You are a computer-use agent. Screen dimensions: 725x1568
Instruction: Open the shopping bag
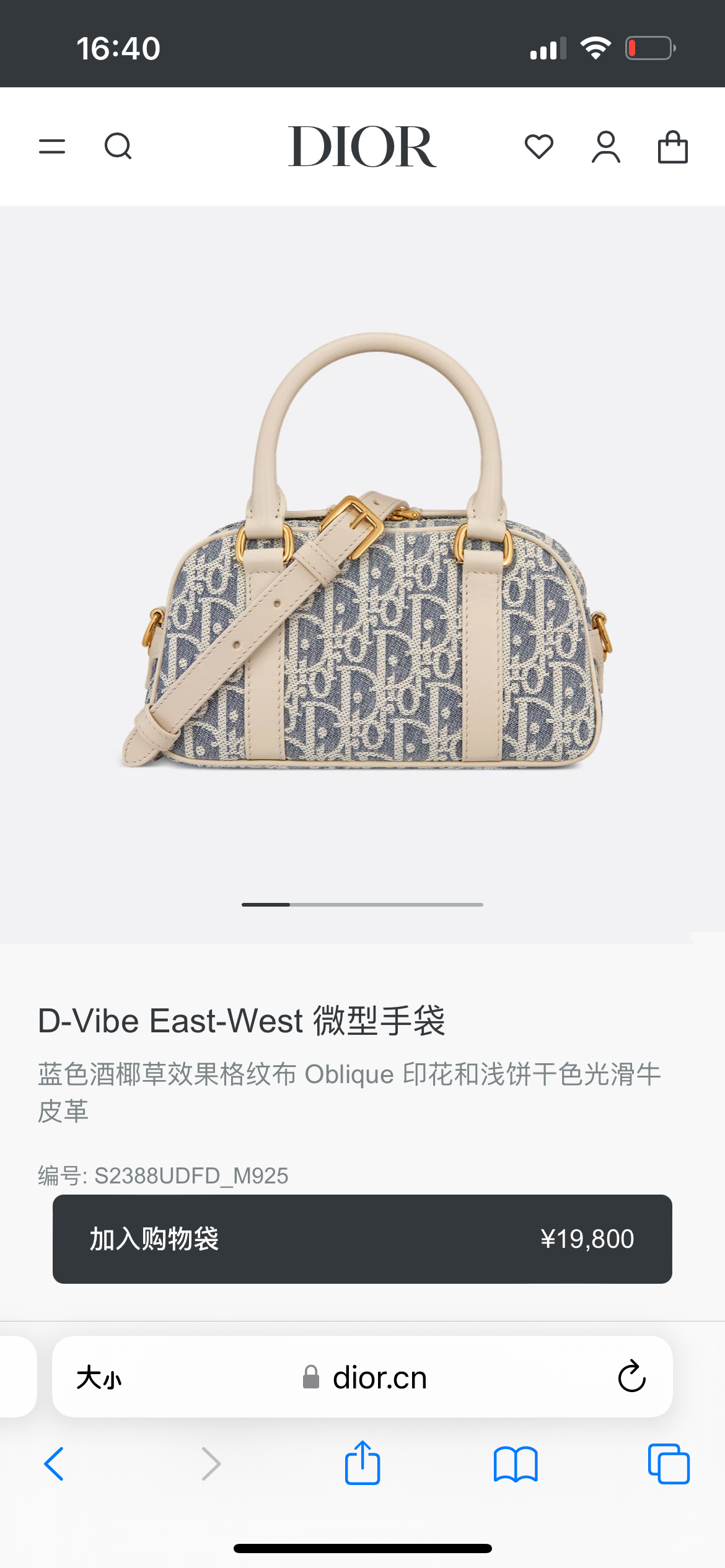(x=673, y=147)
